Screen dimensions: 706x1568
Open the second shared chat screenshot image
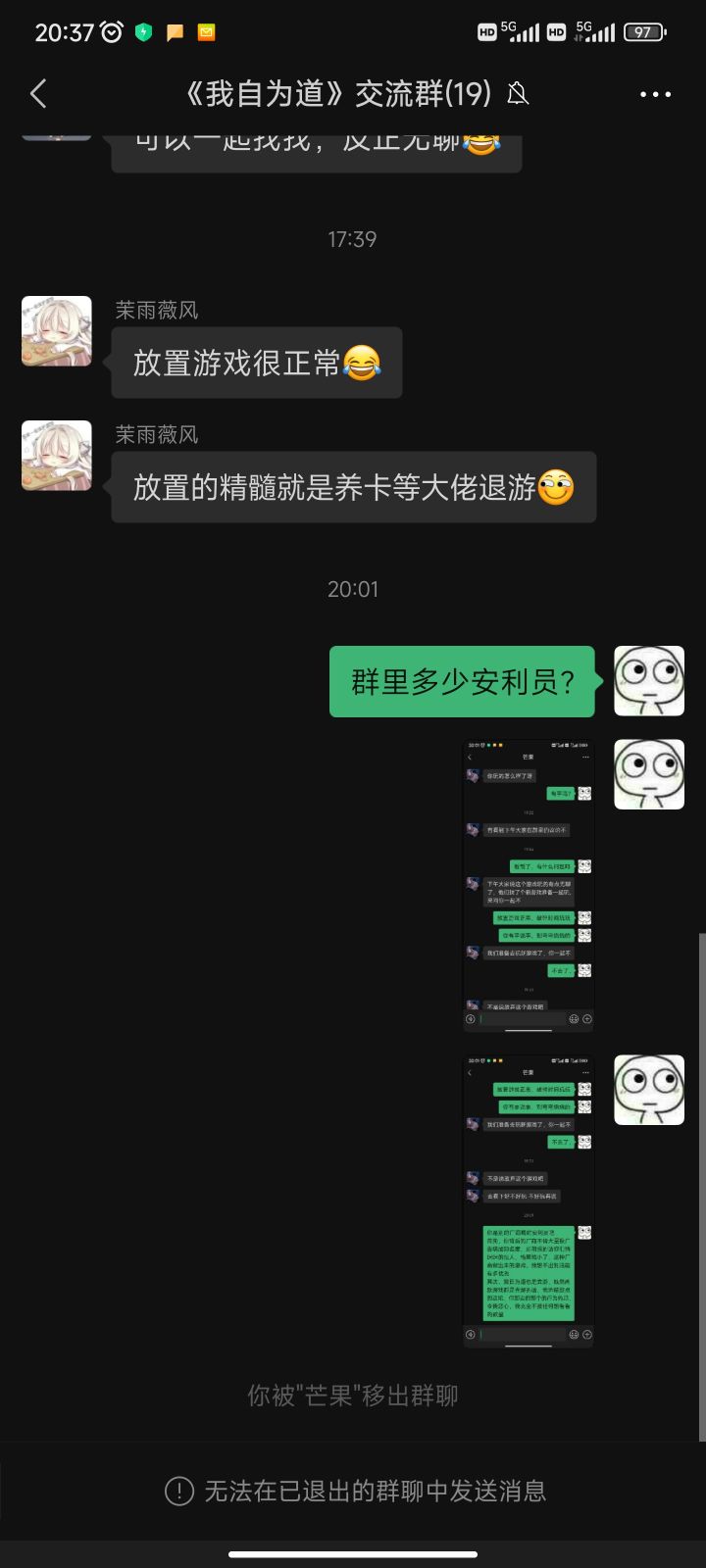(x=528, y=1199)
